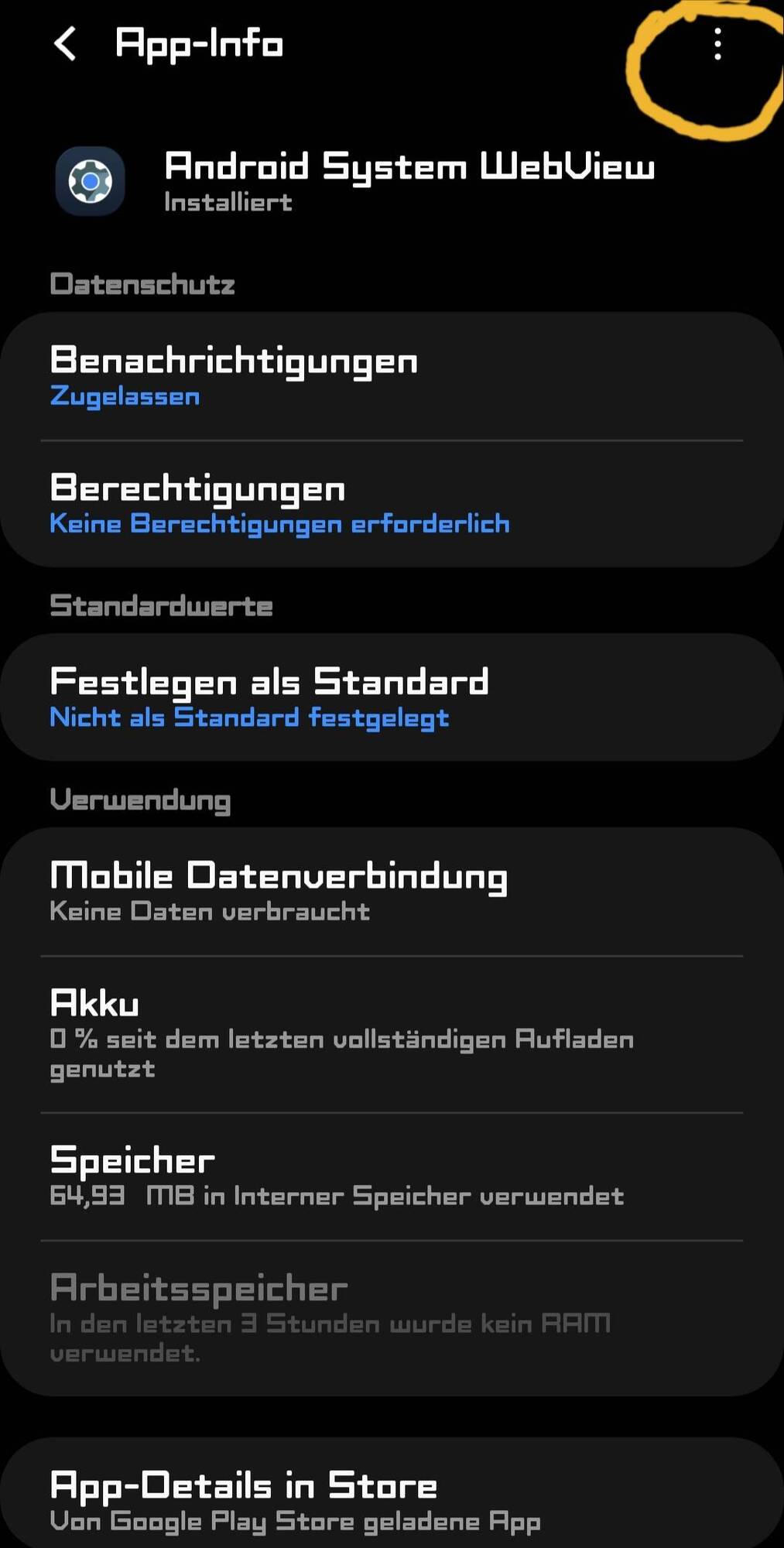This screenshot has width=784, height=1548.
Task: Go back from App-Info
Action: coord(66,44)
